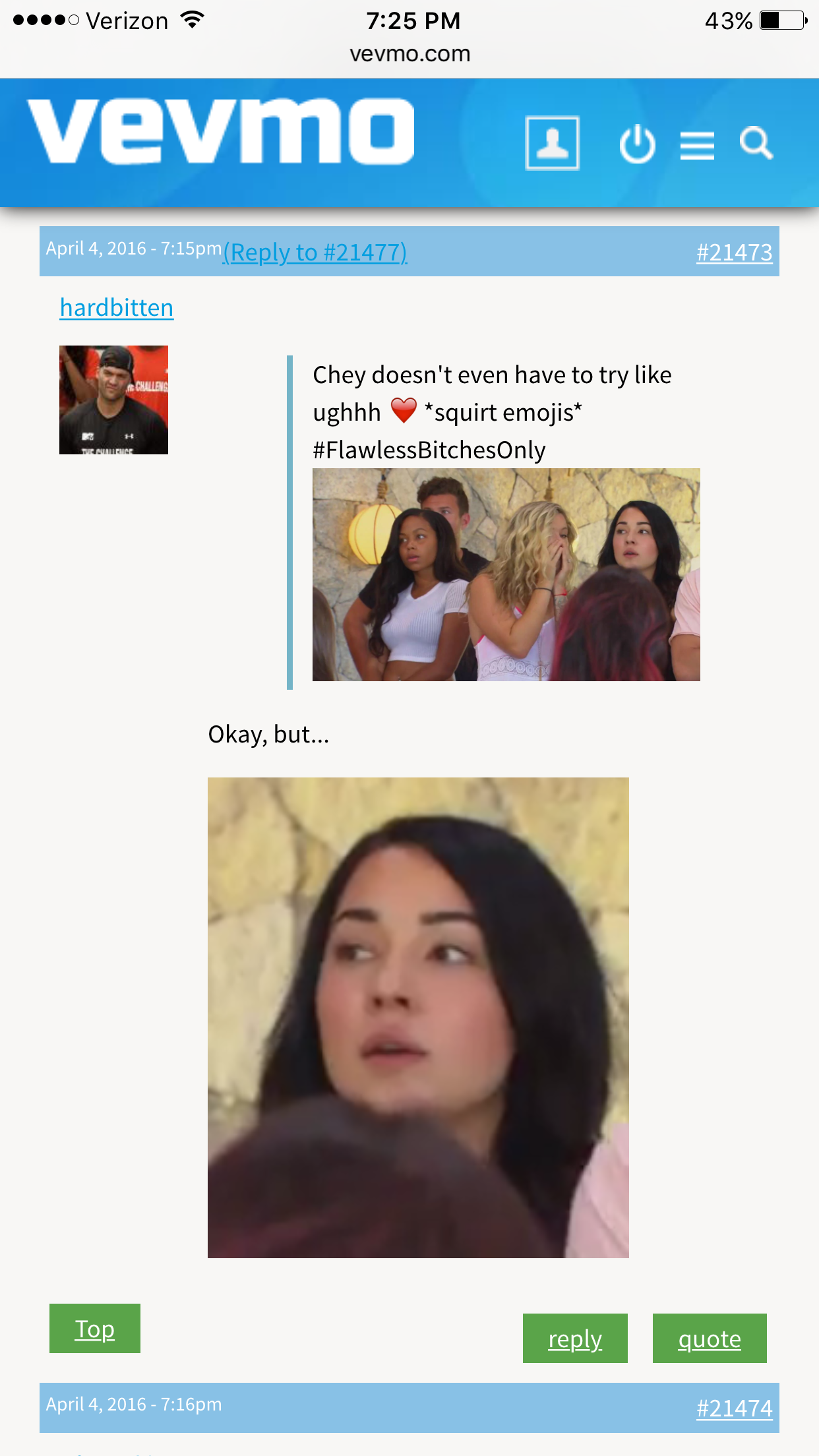Reply to hardbitten's post
819x1456 pixels.
coord(575,1338)
